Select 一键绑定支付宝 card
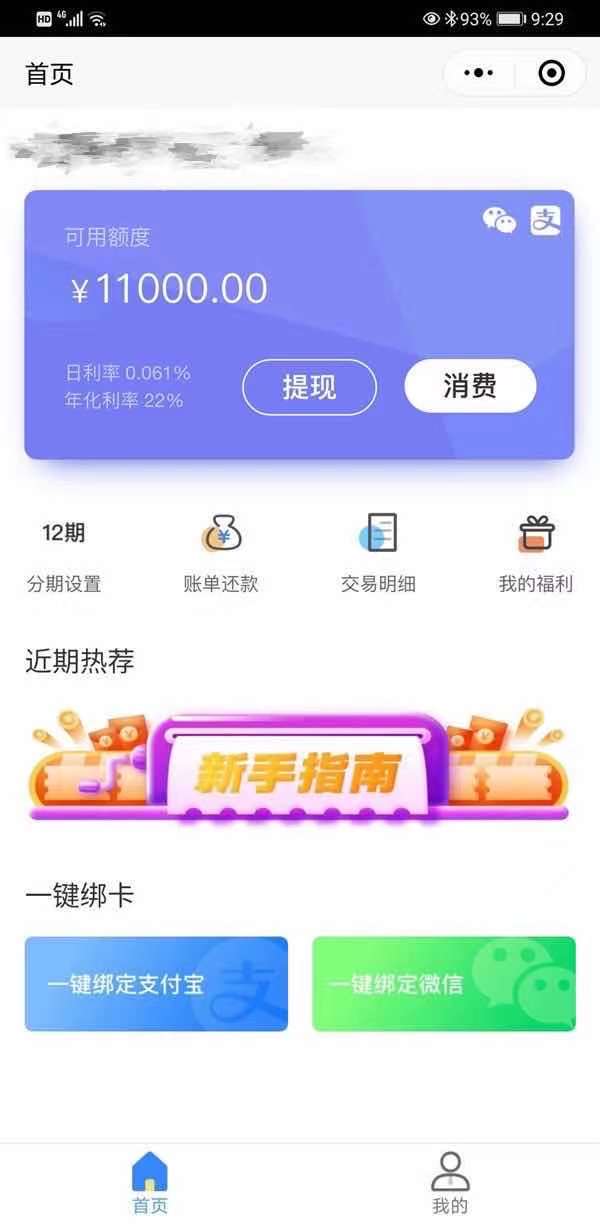The height and width of the screenshot is (1224, 600). [x=156, y=983]
